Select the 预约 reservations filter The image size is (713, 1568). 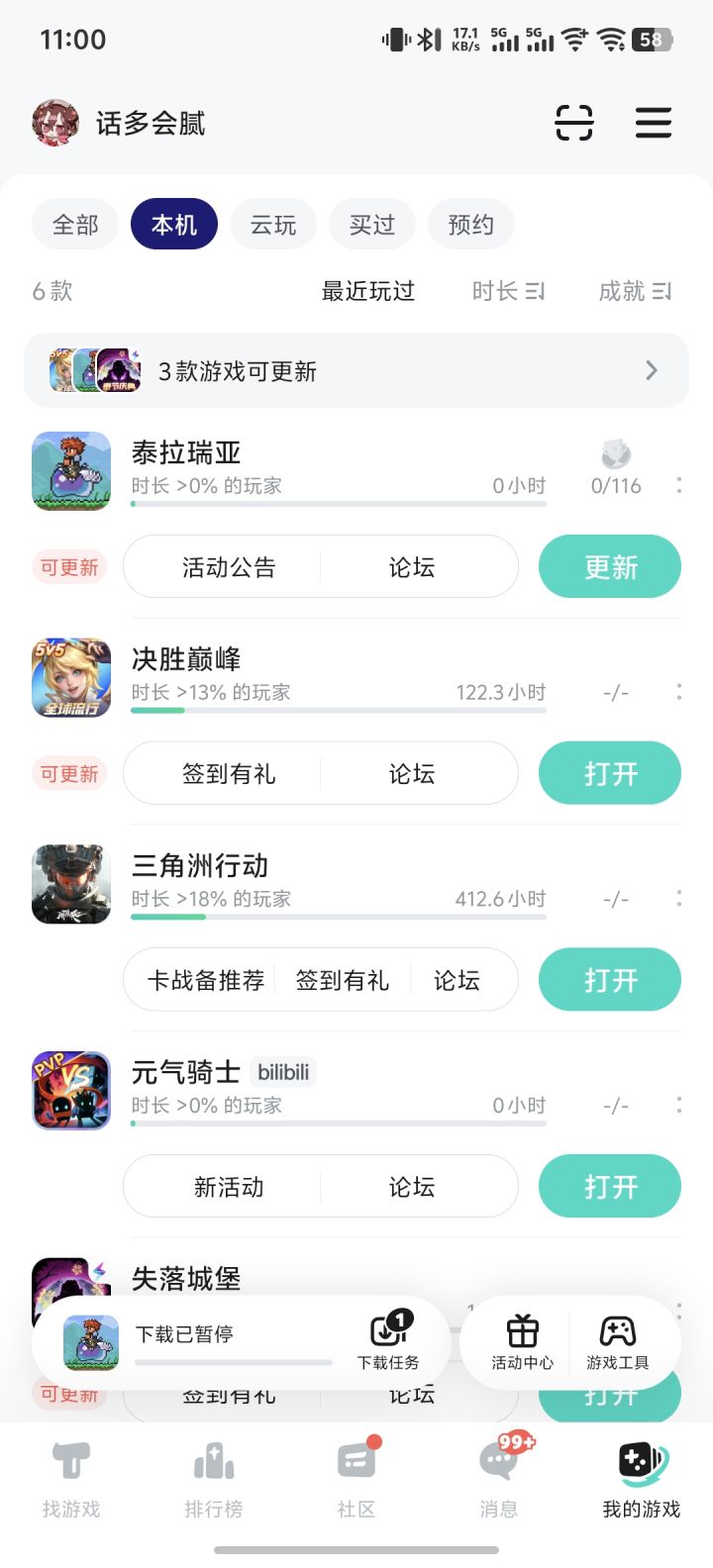point(471,224)
